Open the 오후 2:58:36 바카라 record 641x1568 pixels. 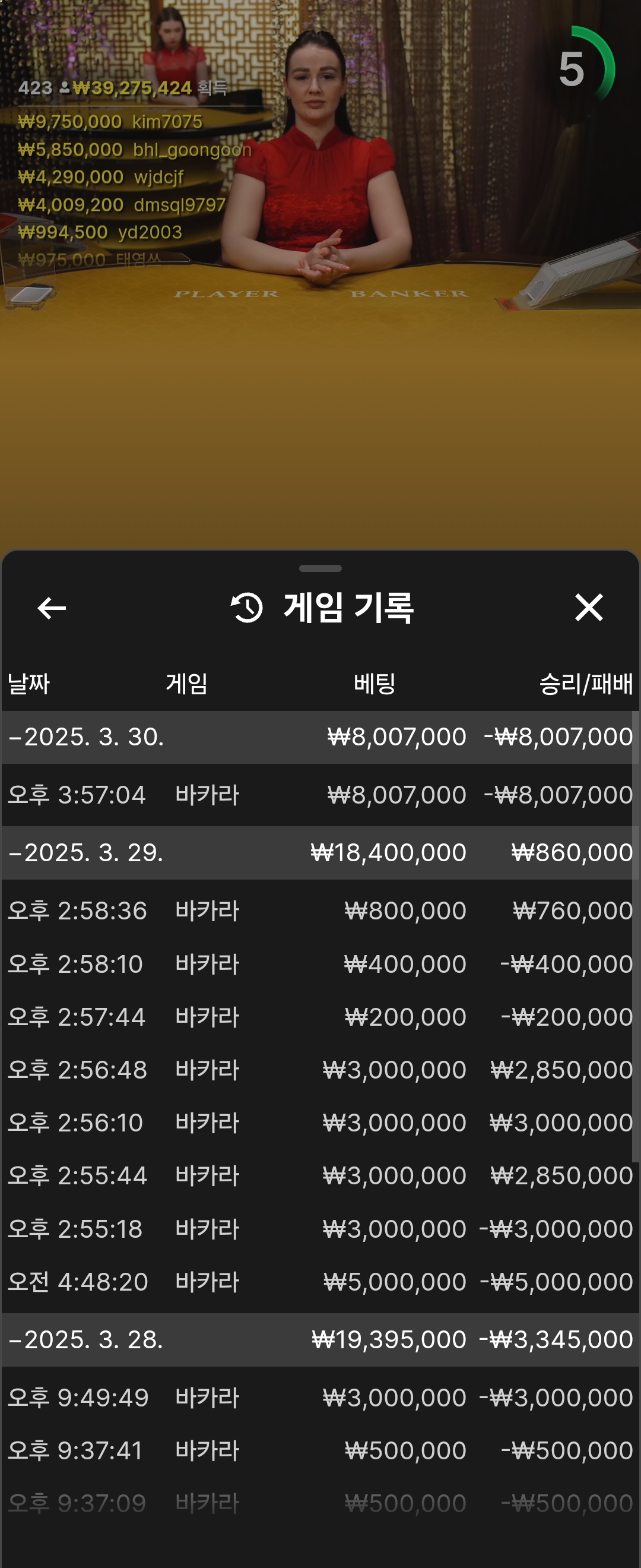pyautogui.click(x=319, y=911)
